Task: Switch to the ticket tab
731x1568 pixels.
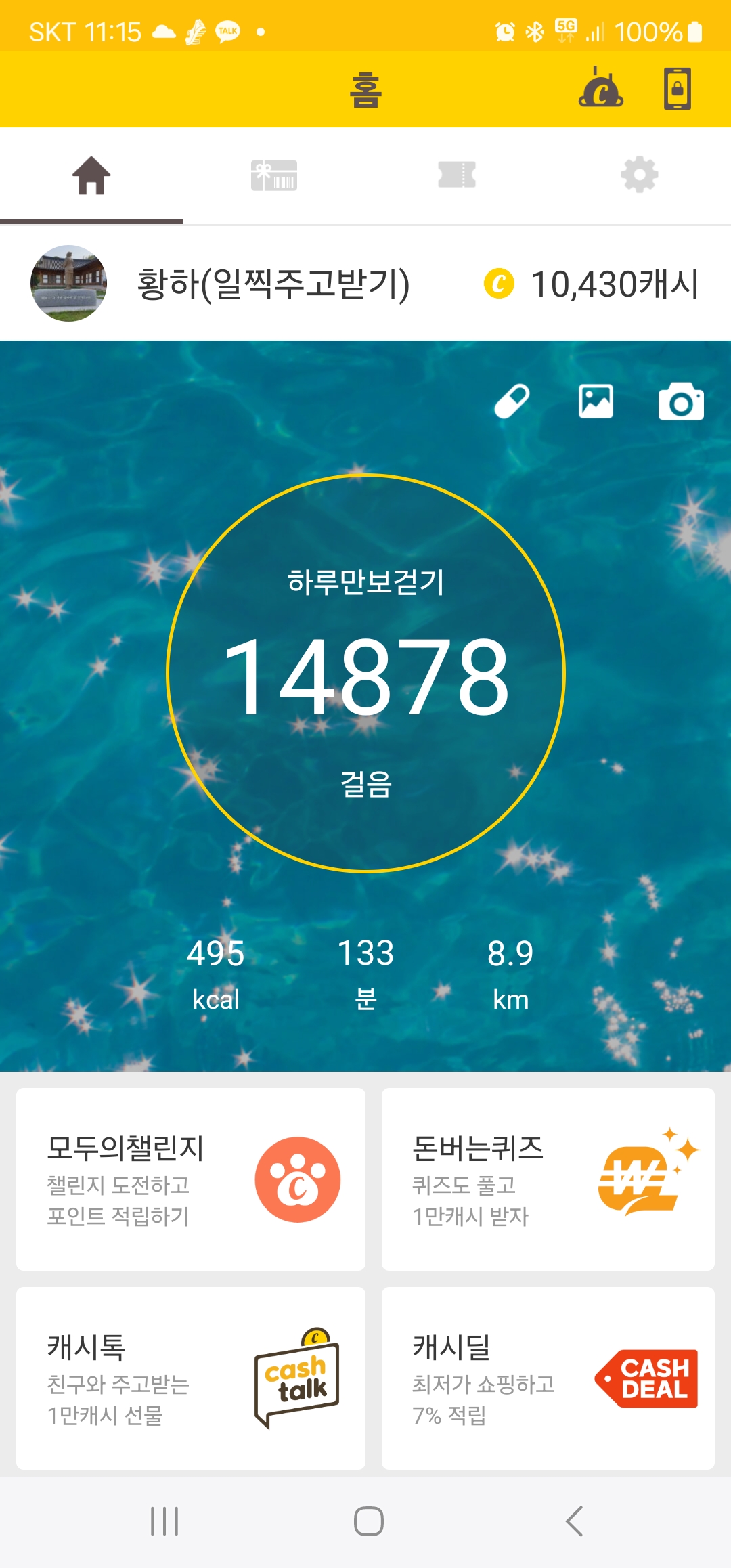Action: point(457,175)
